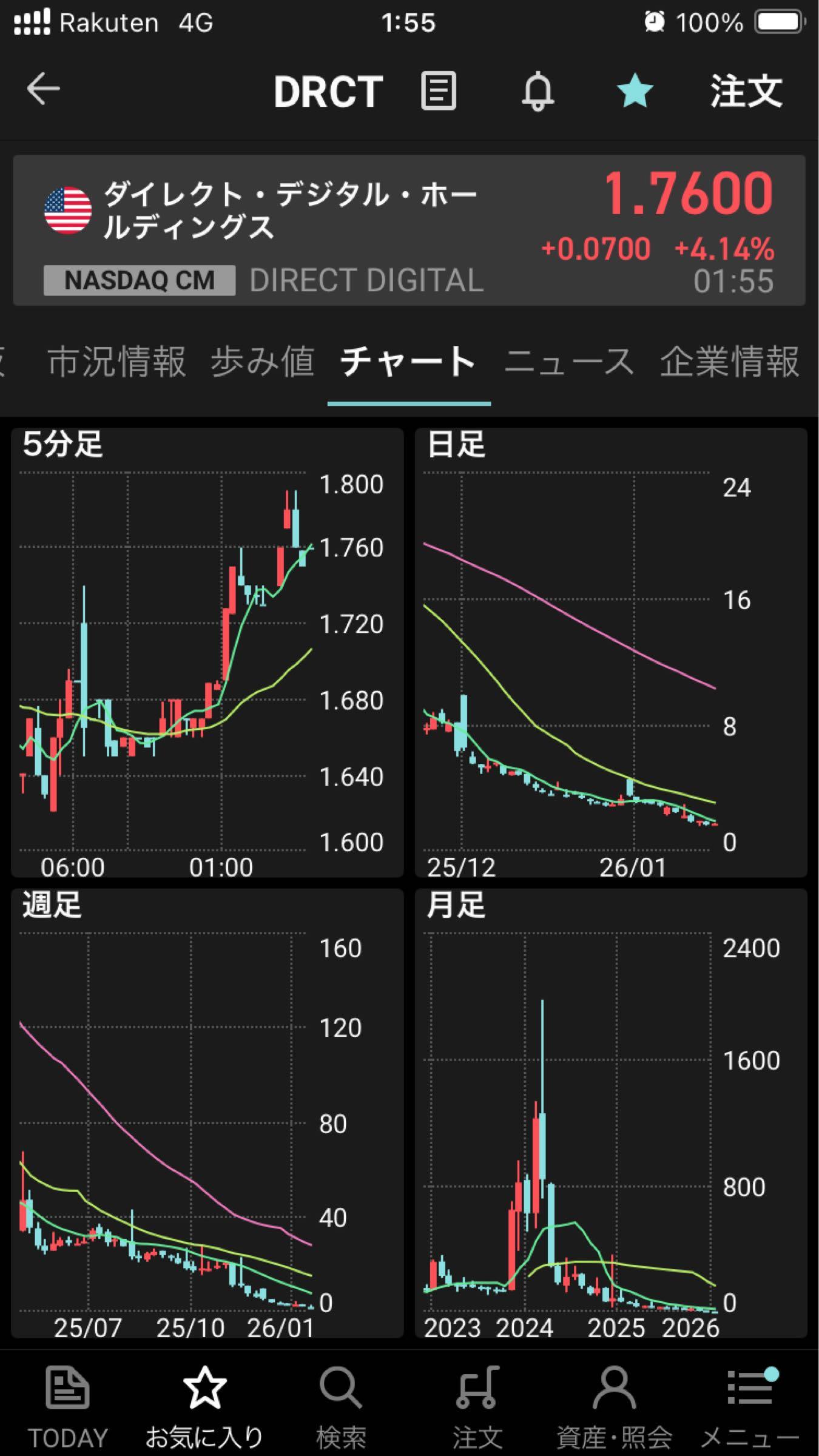Tap the NASDAQ CM exchange badge

tap(138, 279)
